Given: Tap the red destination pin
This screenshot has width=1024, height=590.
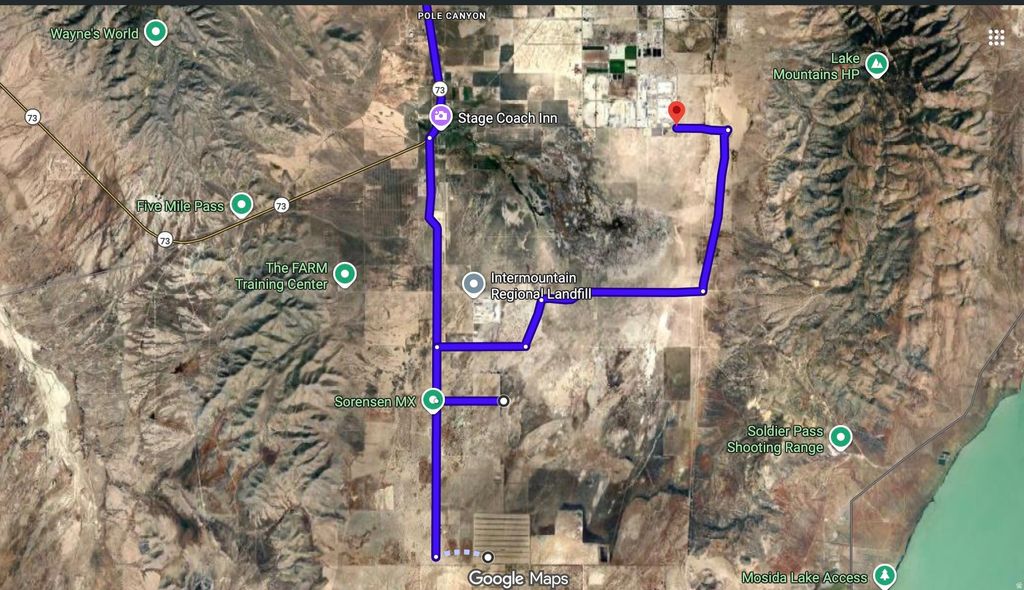Looking at the screenshot, I should tap(676, 112).
